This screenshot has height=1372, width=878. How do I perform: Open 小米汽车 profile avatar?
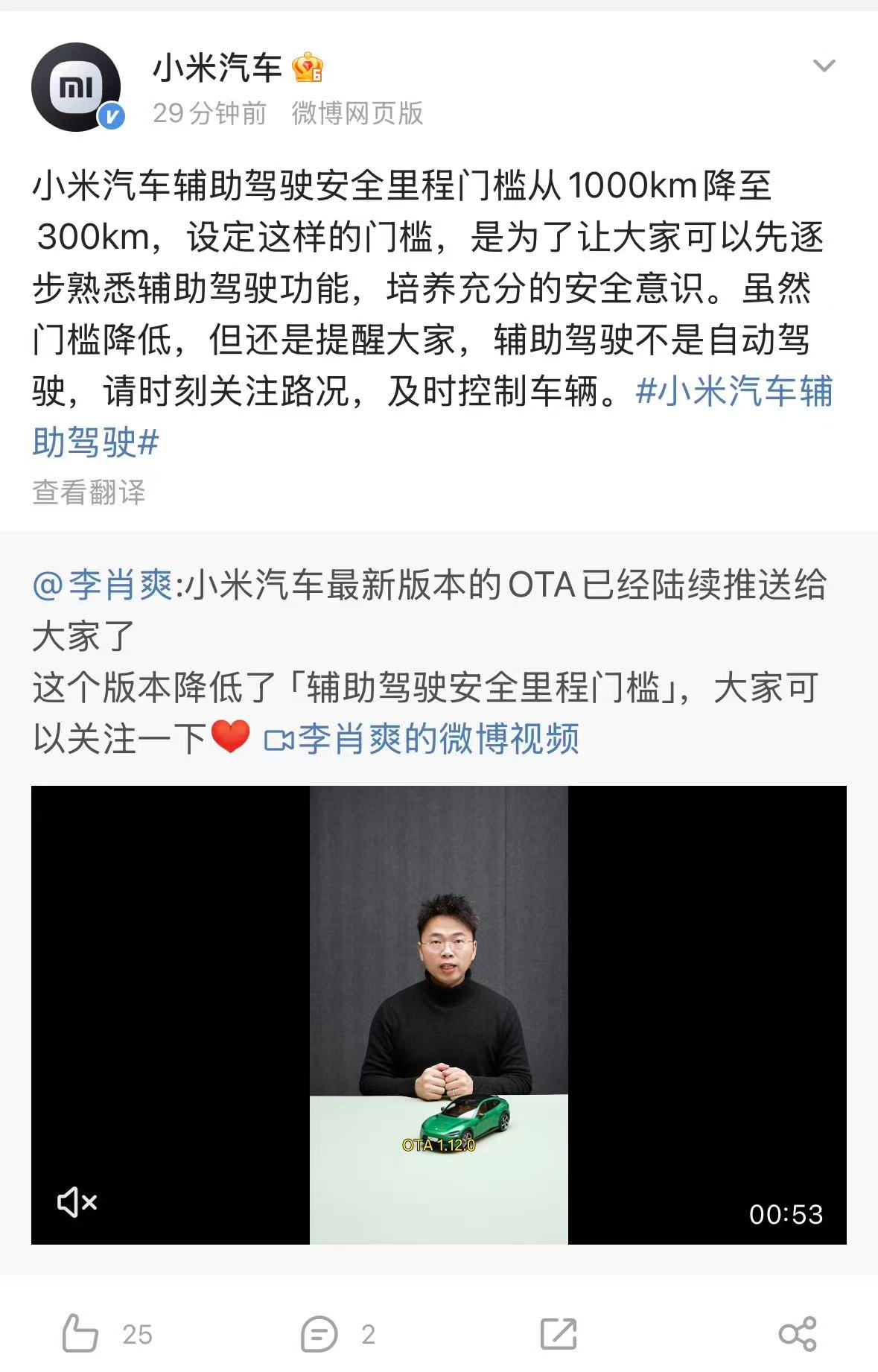pyautogui.click(x=76, y=87)
